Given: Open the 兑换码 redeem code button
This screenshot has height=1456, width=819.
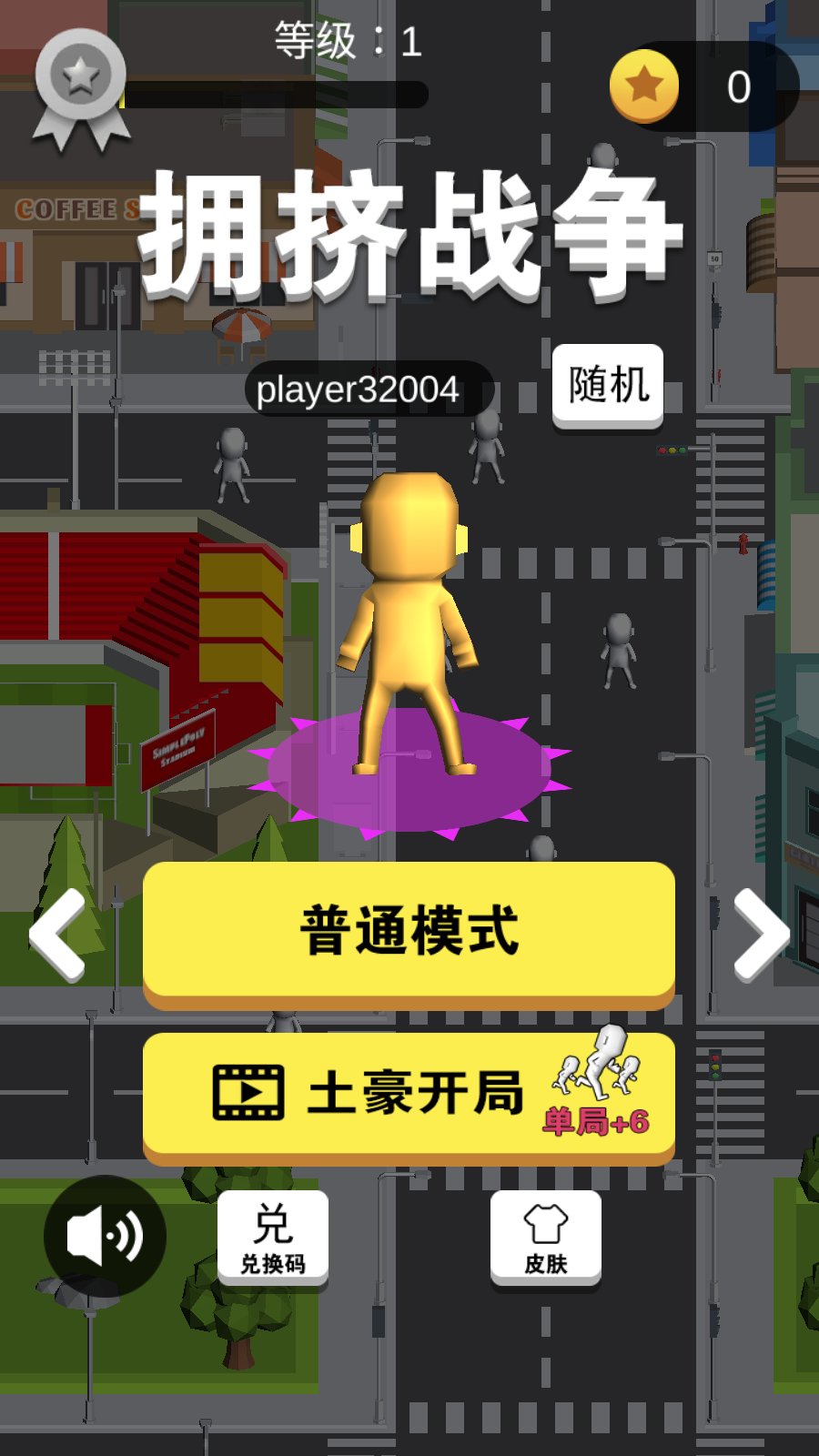Looking at the screenshot, I should coord(273,1236).
